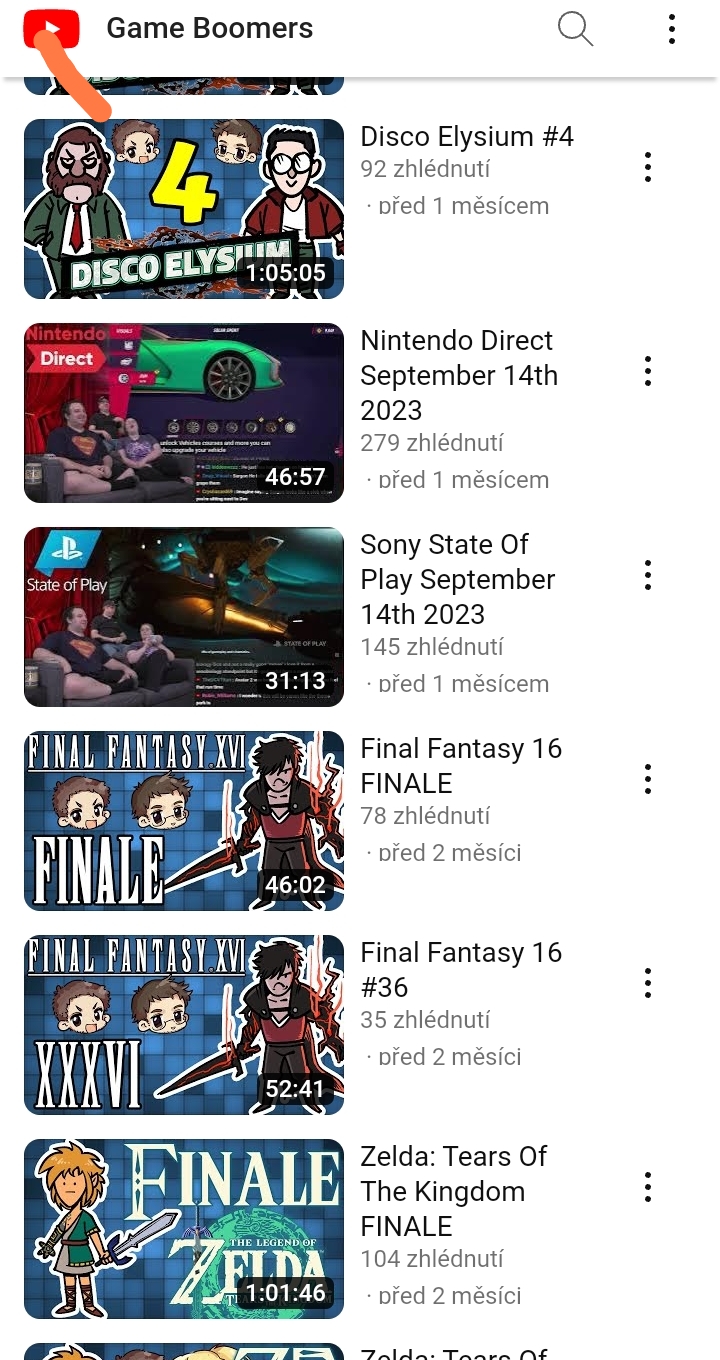Open options for the Zelda FINALE video
Screen dimensions: 720x1360
648,1187
